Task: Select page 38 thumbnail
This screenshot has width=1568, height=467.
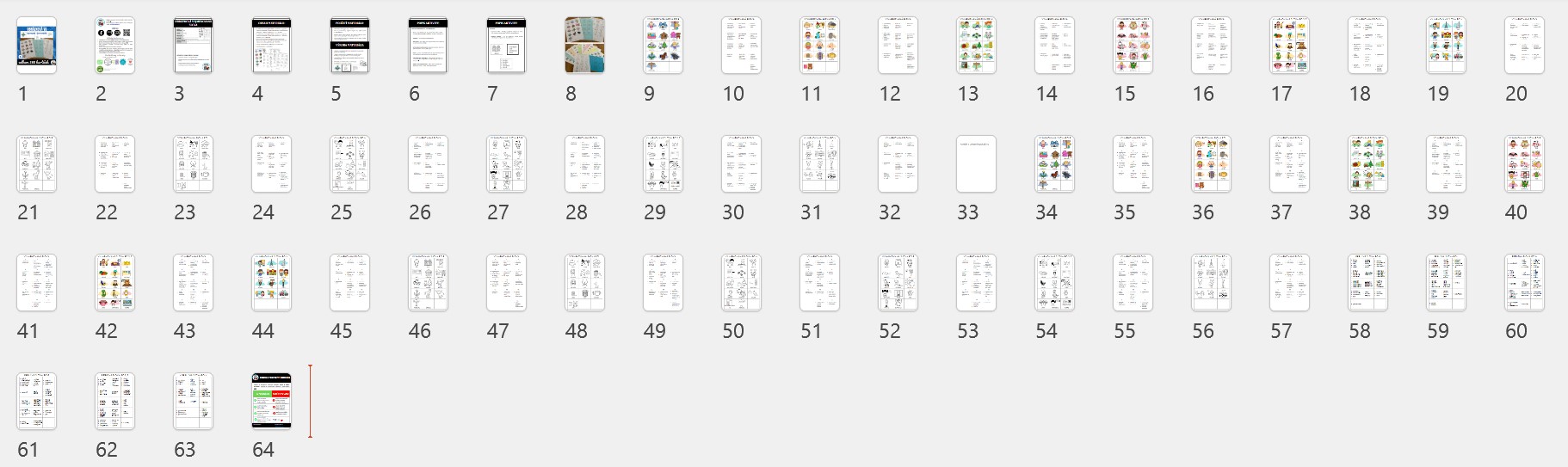Action: coord(1368,164)
